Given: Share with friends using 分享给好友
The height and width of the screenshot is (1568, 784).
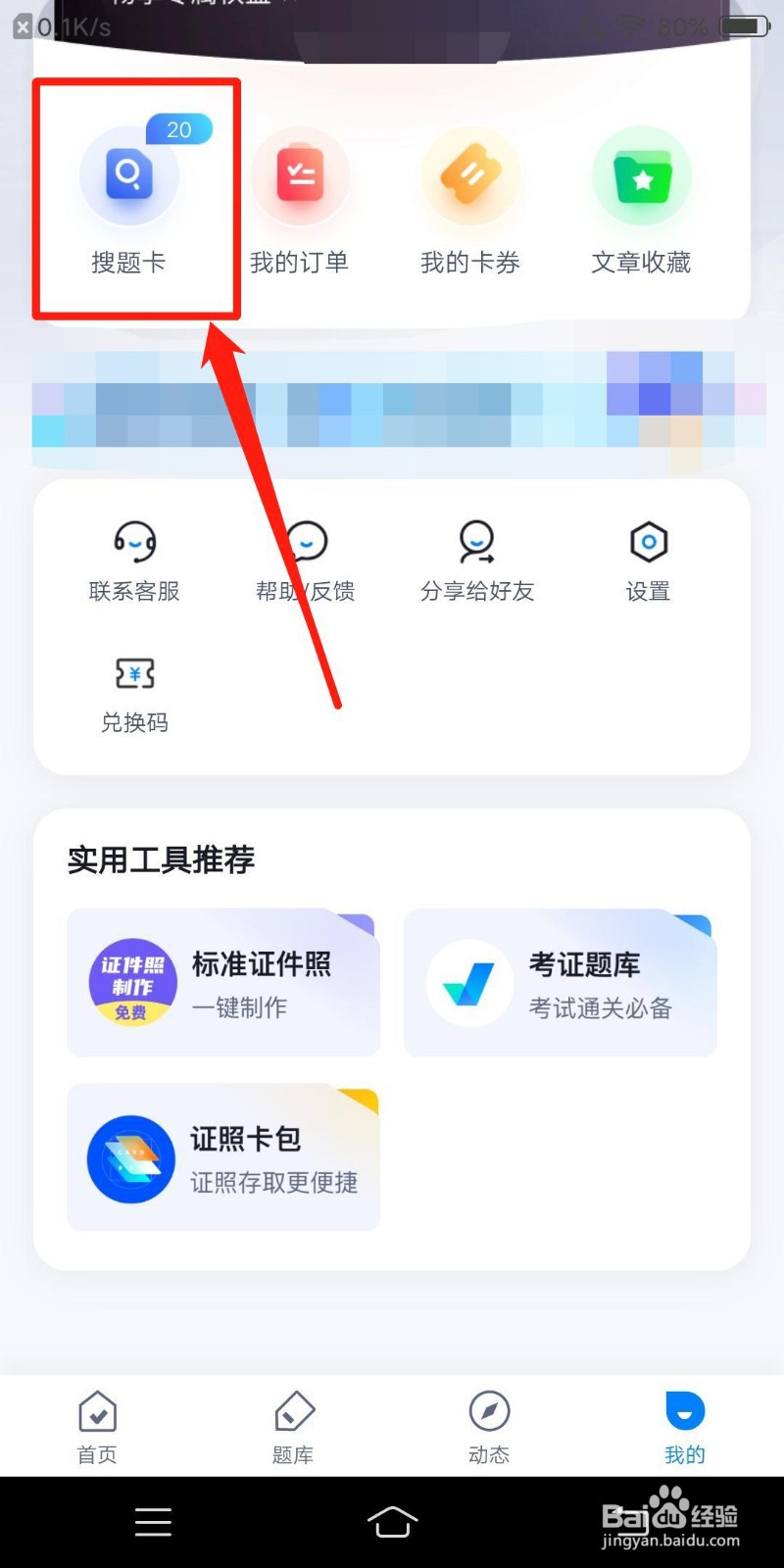Looking at the screenshot, I should pyautogui.click(x=476, y=559).
